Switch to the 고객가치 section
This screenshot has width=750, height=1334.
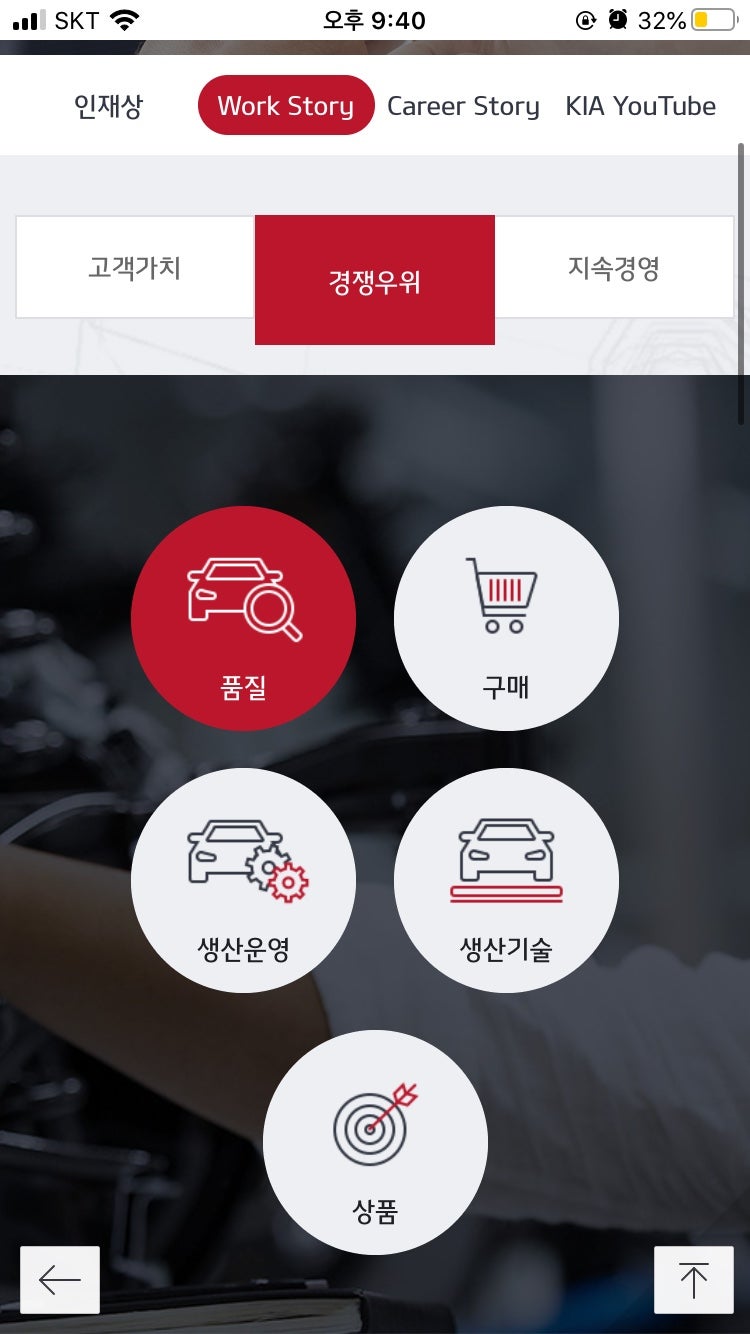[135, 268]
